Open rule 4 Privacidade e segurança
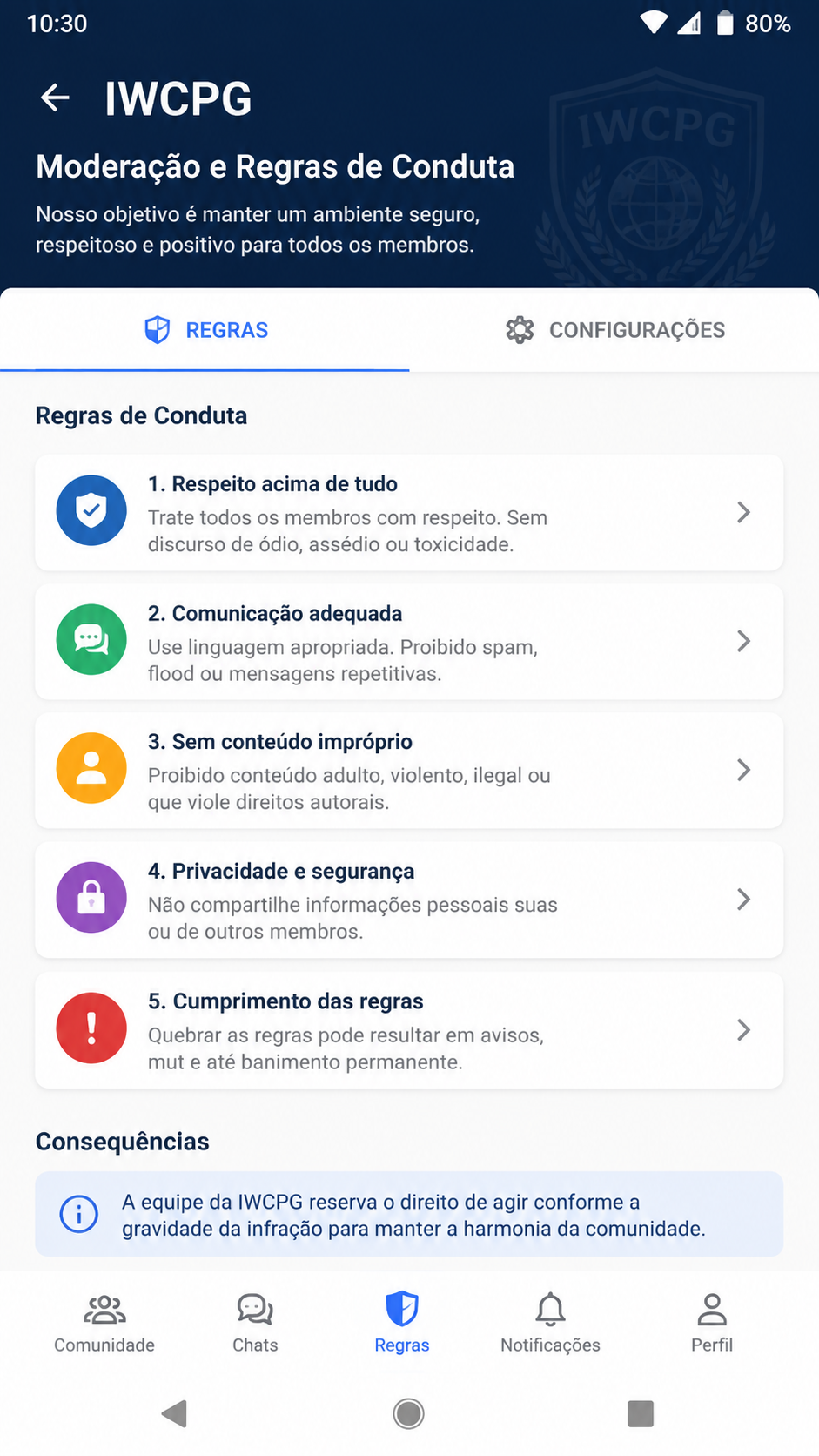Viewport: 819px width, 1456px height. 409,900
